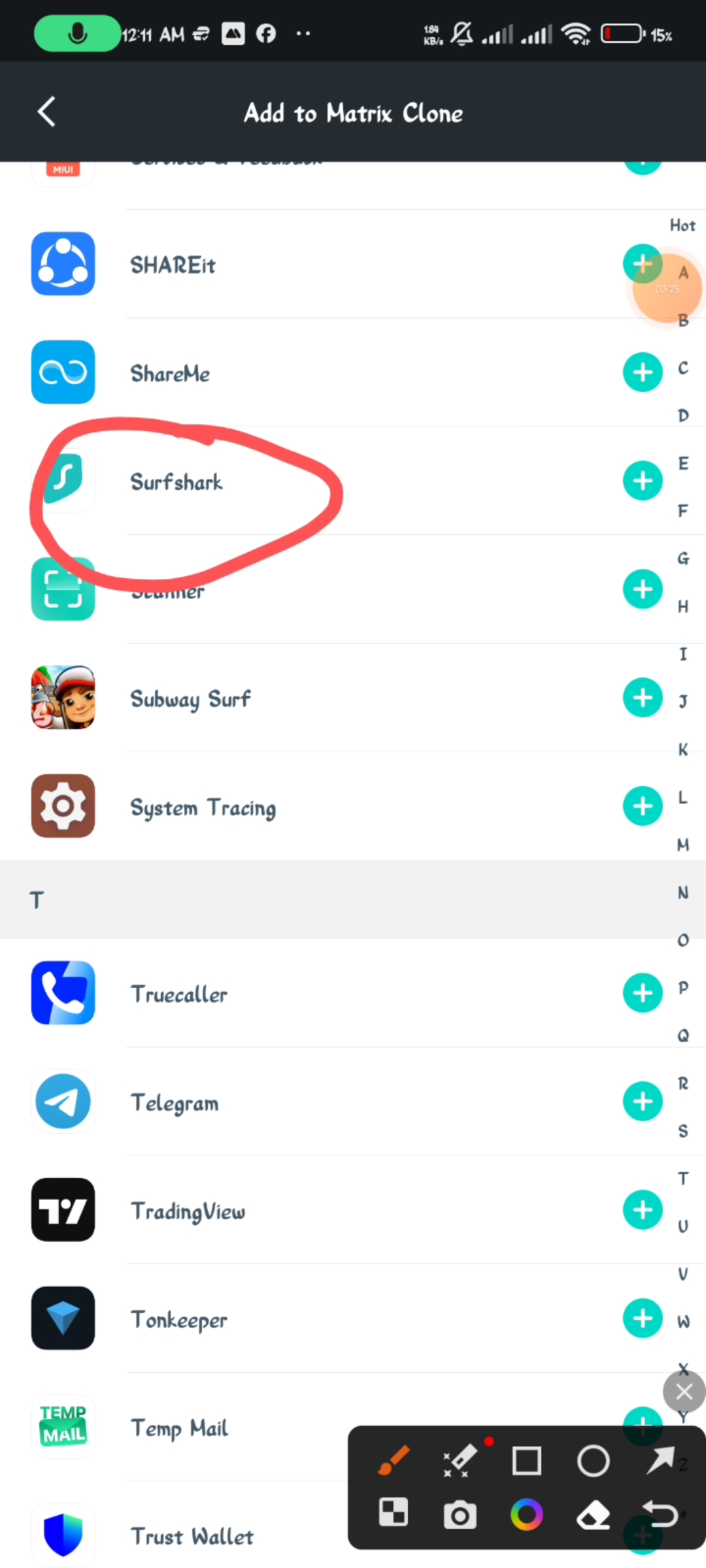Add Tonkeeper to Matrix Clone
This screenshot has height=1568, width=706.
point(643,1318)
